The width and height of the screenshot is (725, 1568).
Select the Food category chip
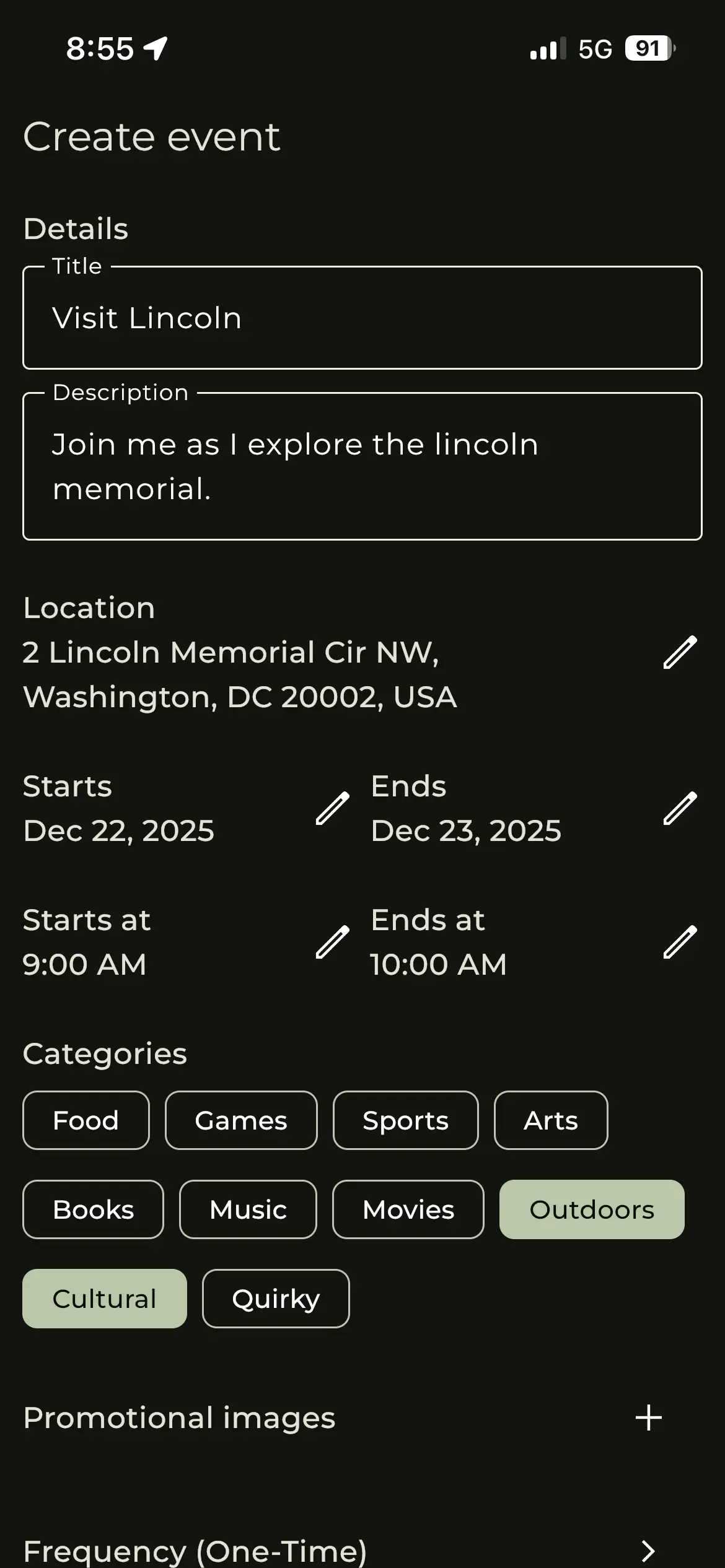coord(86,1120)
